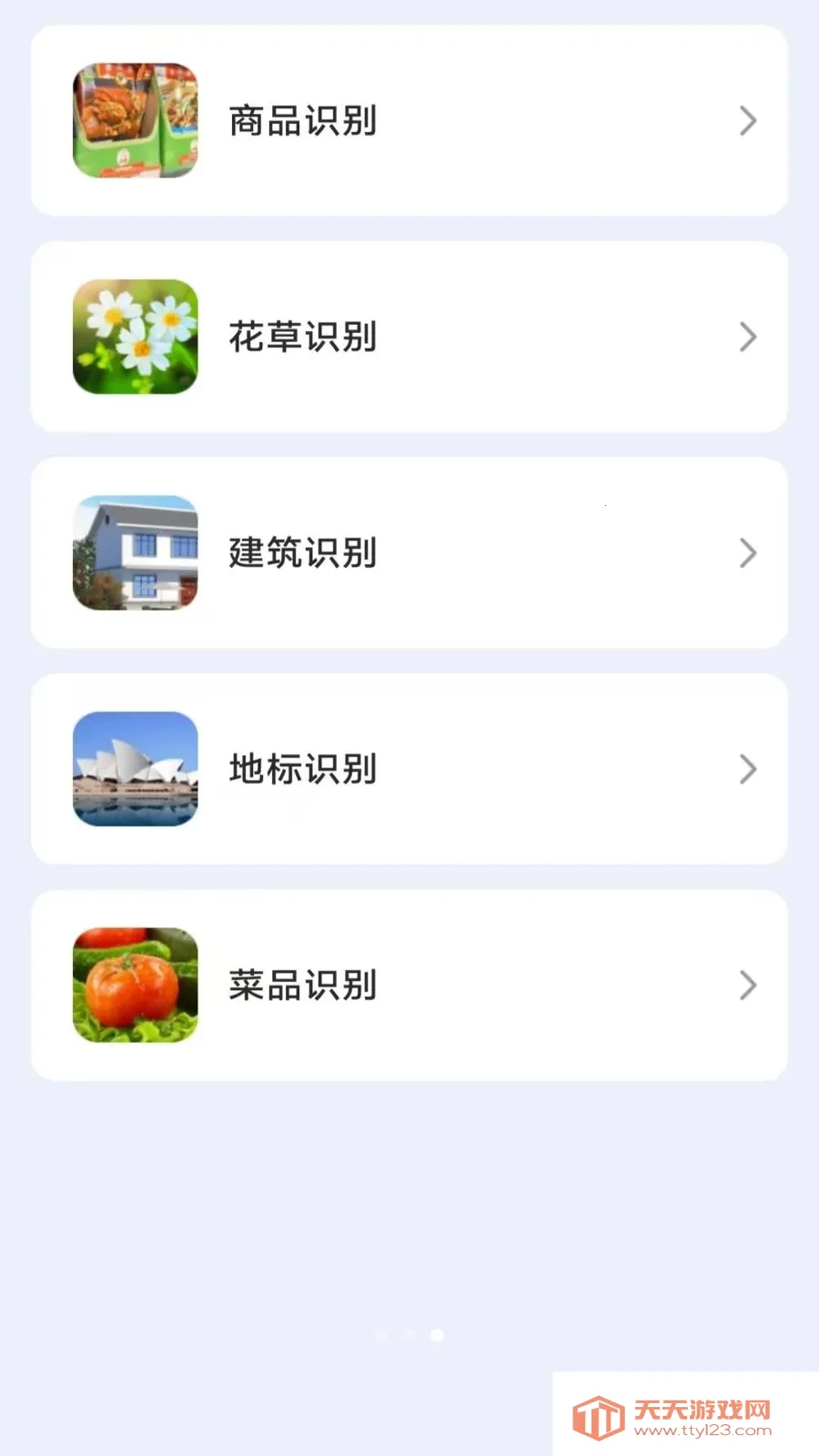Tap the tomato icon for 菜品识别
819x1456 pixels.
135,985
